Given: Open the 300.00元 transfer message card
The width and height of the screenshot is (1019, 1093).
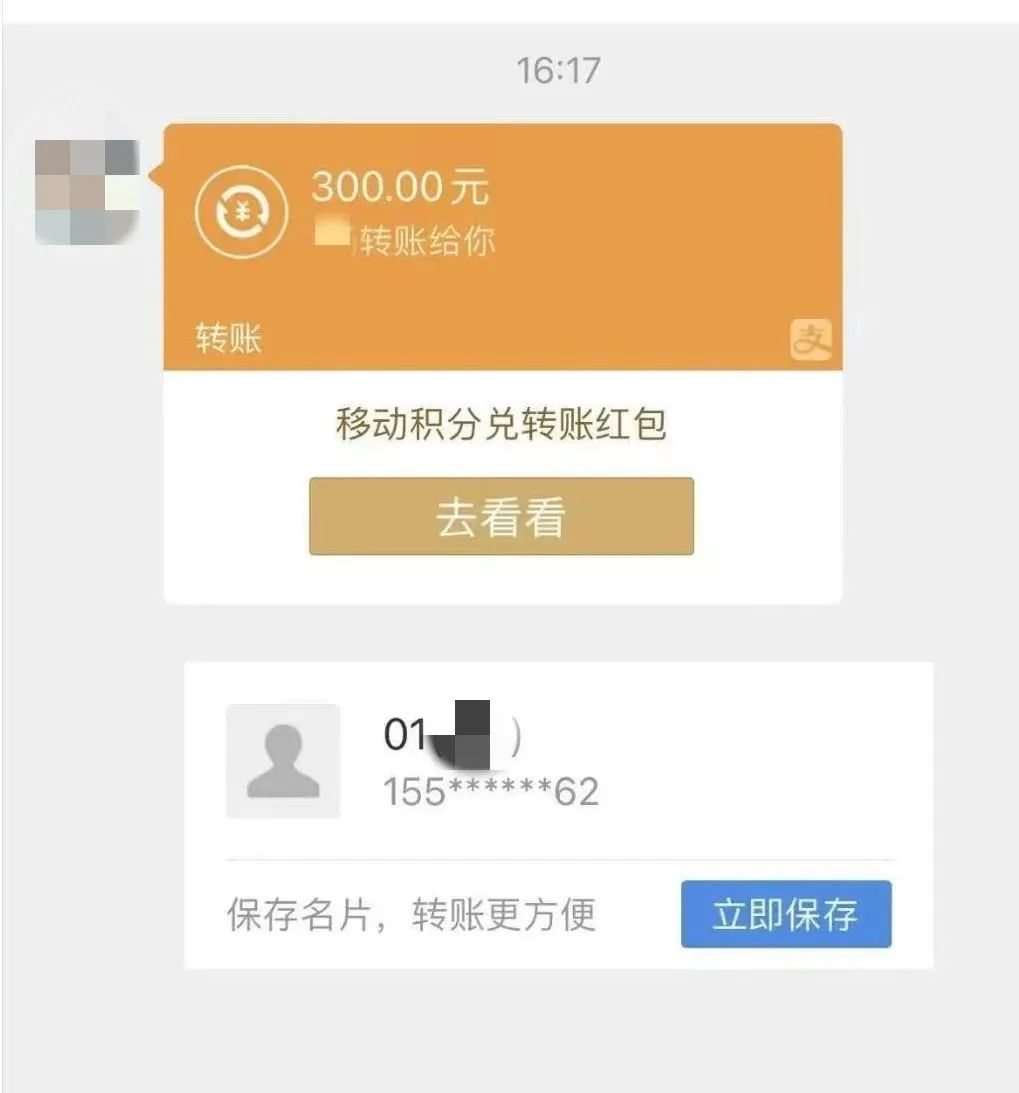Looking at the screenshot, I should (502, 247).
